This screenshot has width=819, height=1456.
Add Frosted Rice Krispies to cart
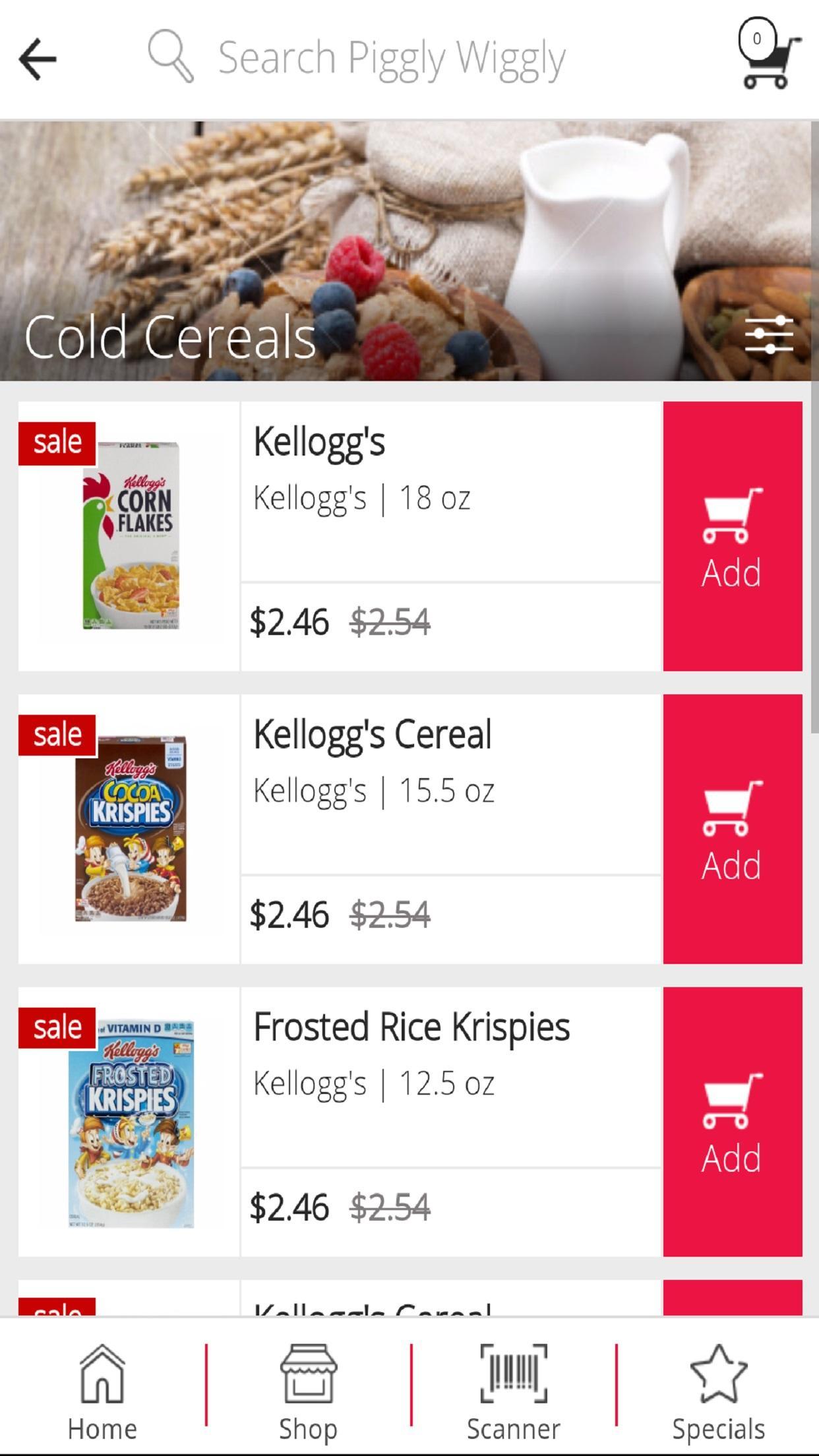[732, 1122]
